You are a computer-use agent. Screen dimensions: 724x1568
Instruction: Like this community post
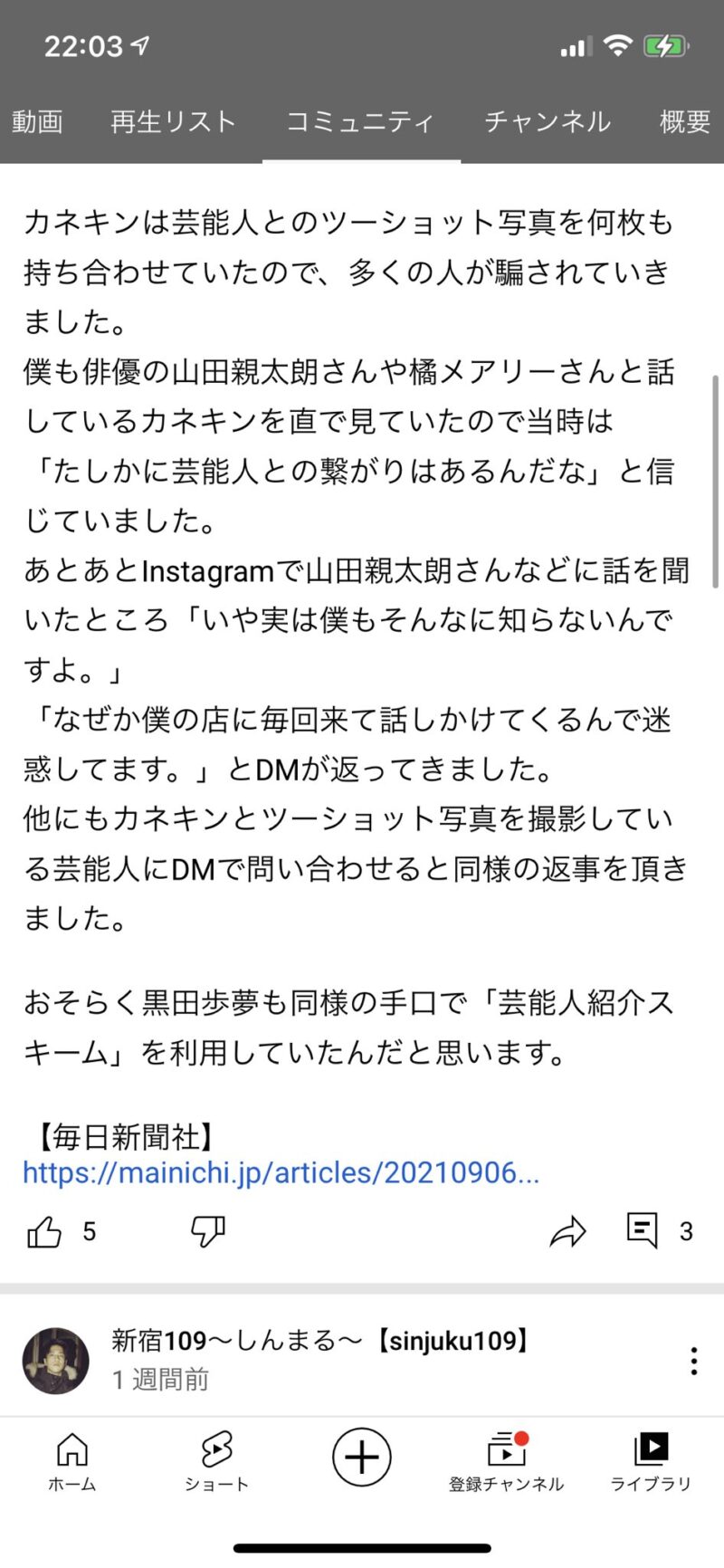point(44,1231)
